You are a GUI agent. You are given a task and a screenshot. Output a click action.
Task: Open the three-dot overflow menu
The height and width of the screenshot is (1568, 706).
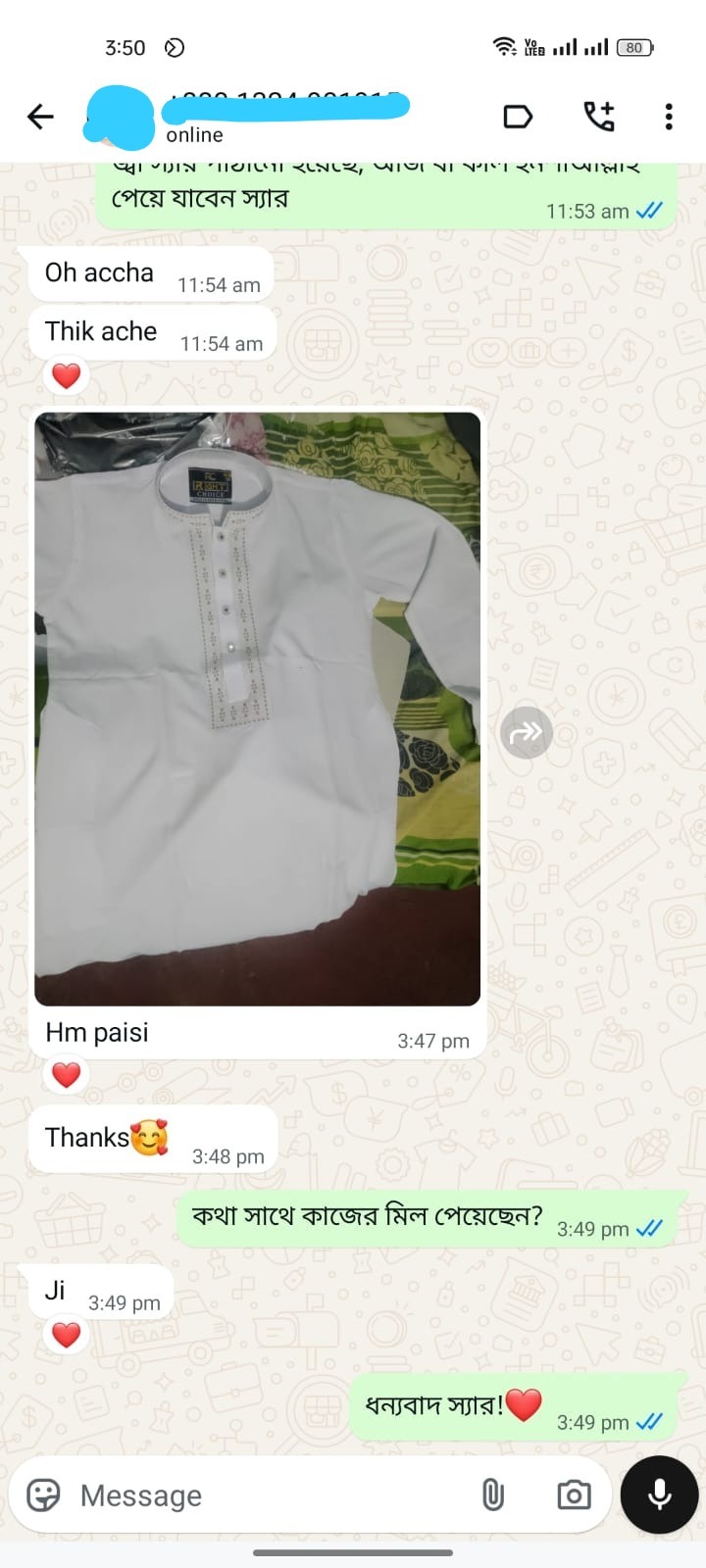click(669, 117)
